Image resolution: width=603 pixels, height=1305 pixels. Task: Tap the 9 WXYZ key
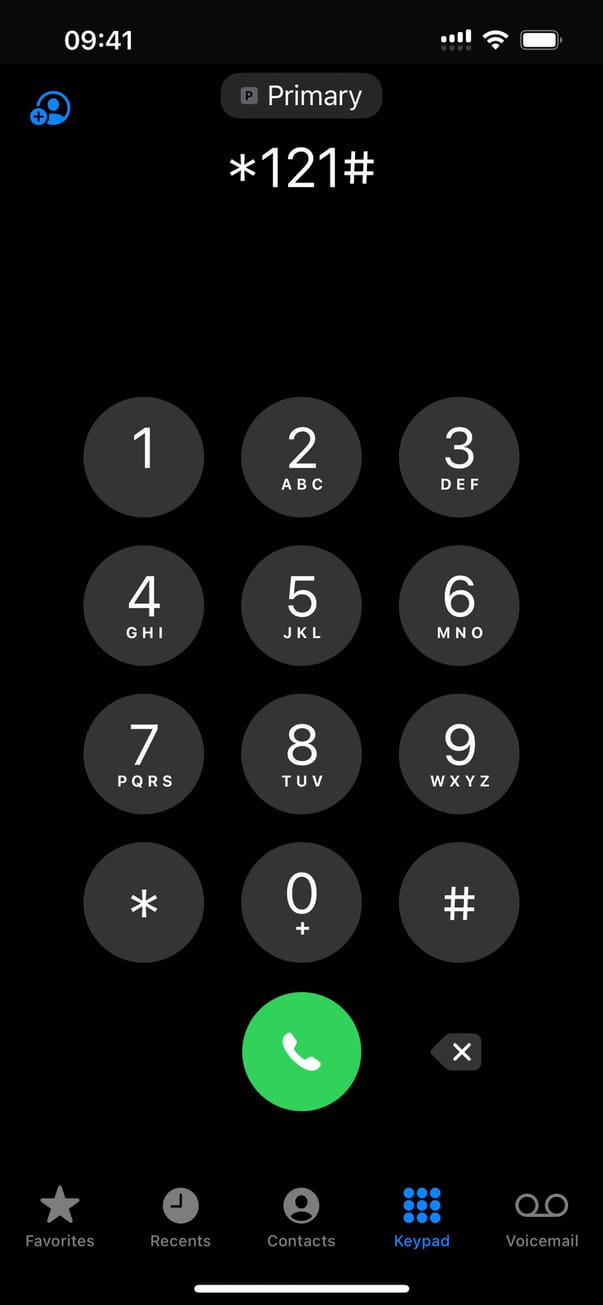459,754
